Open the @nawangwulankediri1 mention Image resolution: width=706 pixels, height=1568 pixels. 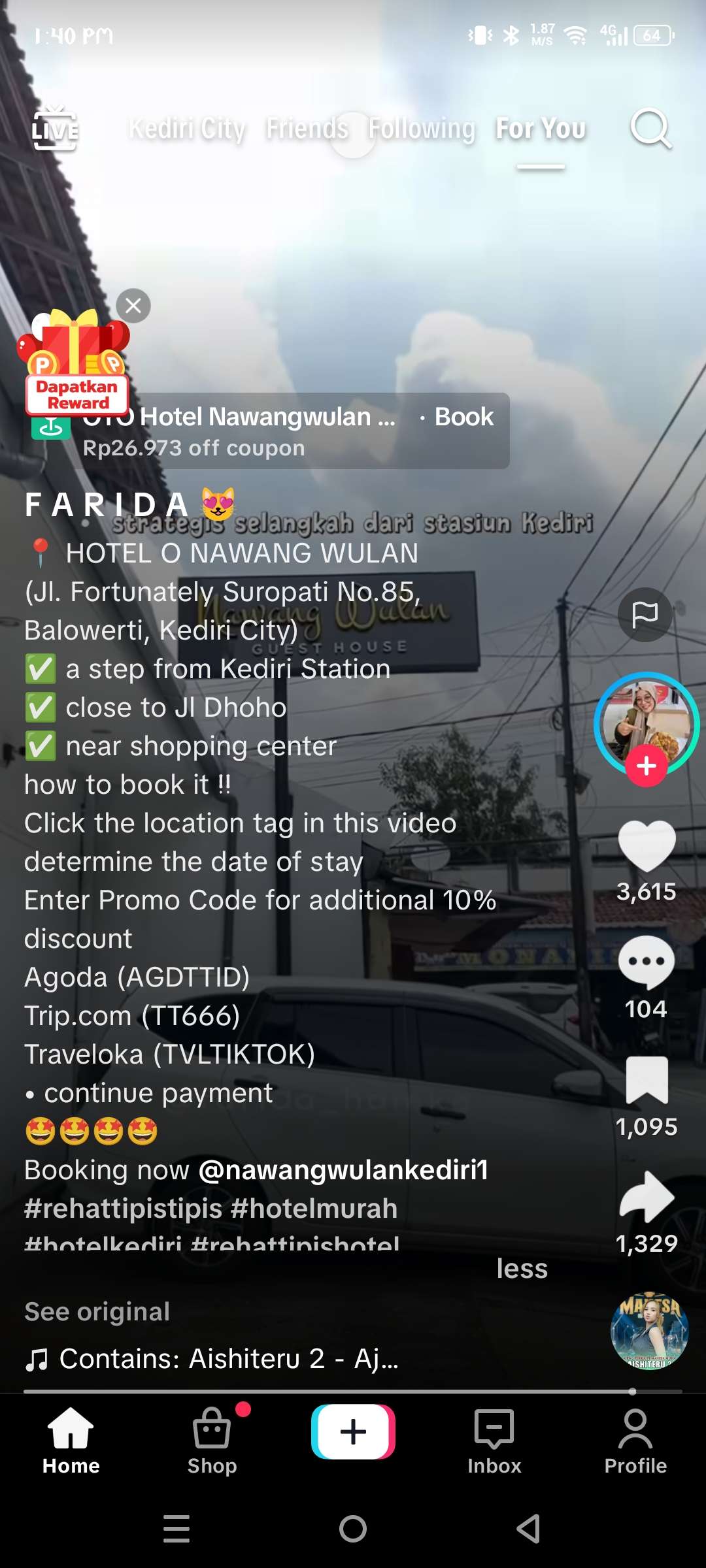point(343,1170)
